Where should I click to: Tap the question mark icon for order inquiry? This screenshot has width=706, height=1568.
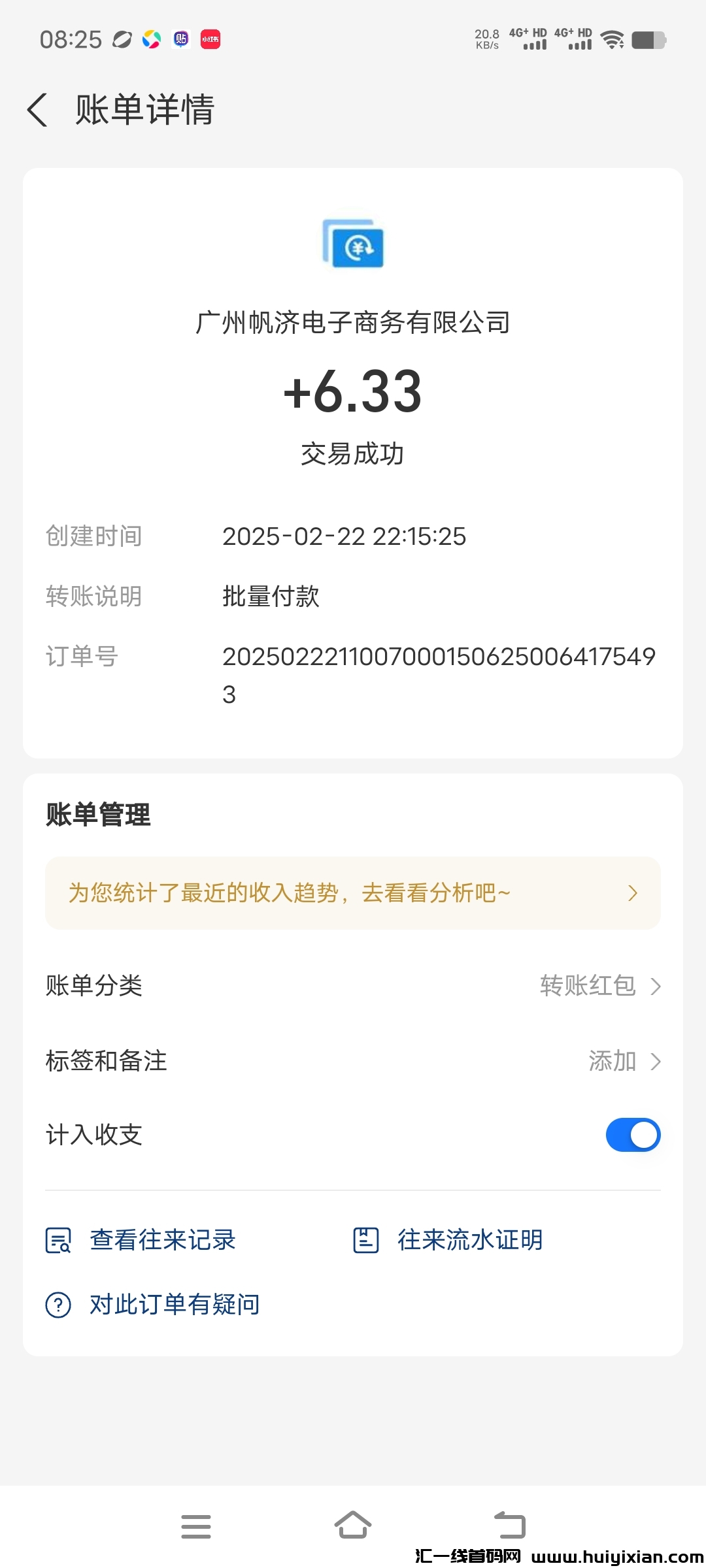pyautogui.click(x=59, y=1303)
